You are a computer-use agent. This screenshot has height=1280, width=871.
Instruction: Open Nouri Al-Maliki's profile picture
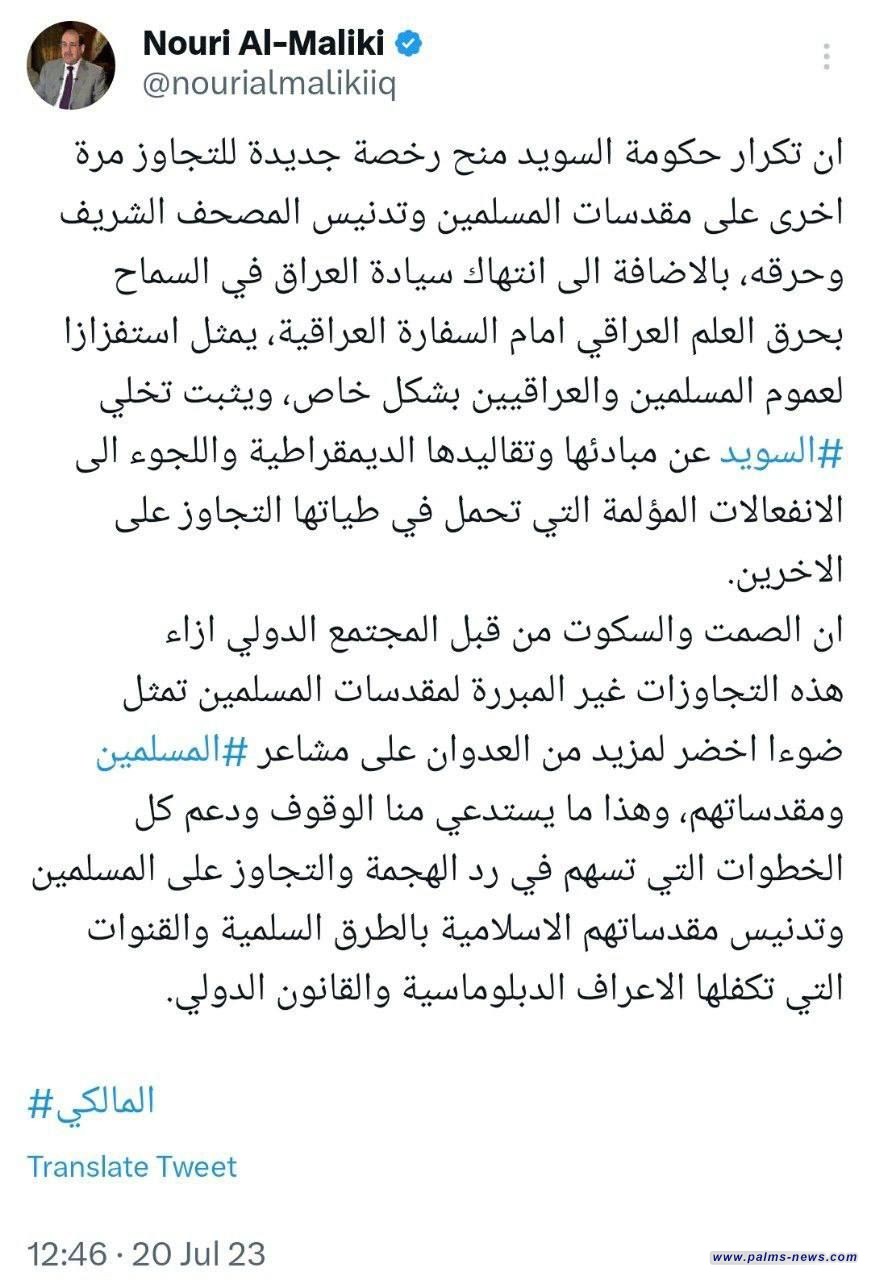click(70, 63)
